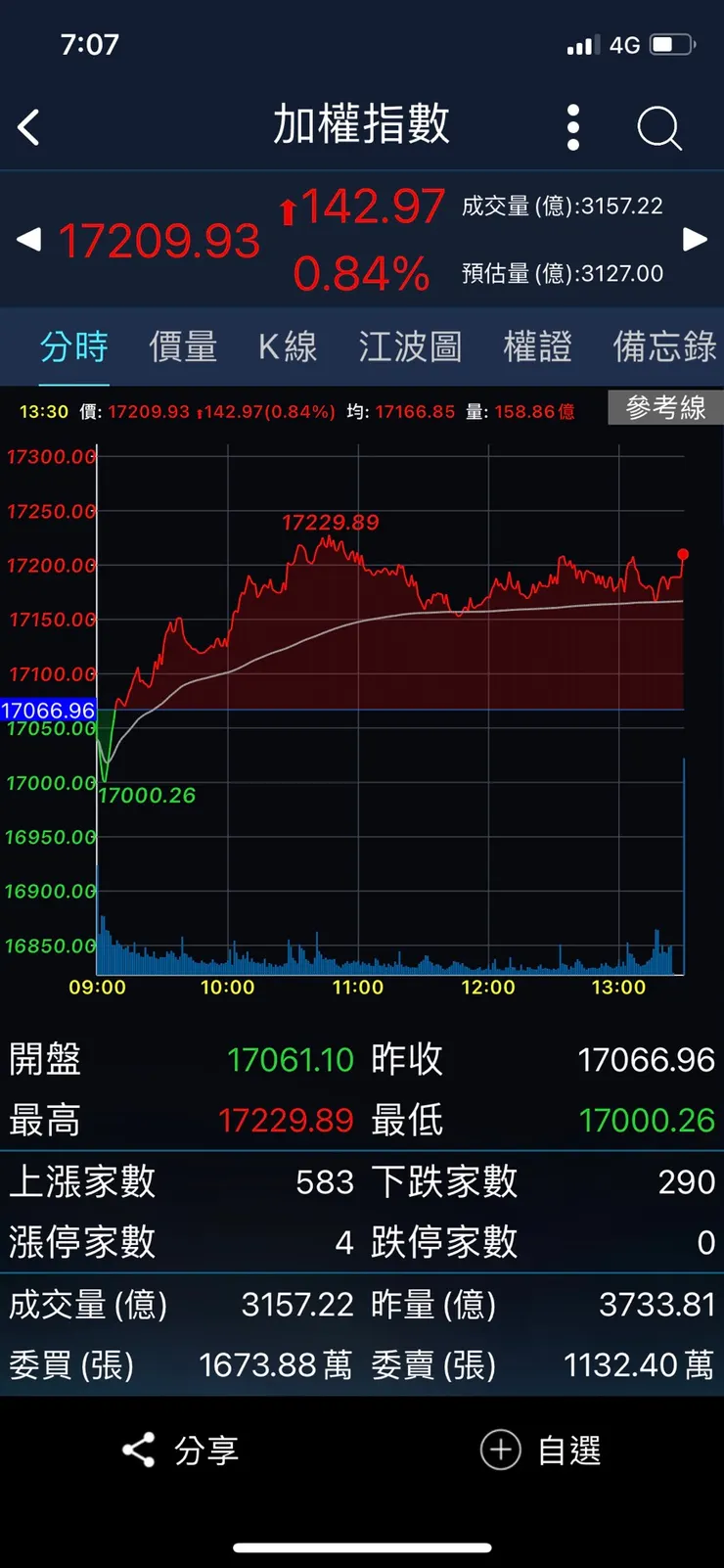Open the three-dot overflow menu
The height and width of the screenshot is (1568, 724).
coord(572,127)
